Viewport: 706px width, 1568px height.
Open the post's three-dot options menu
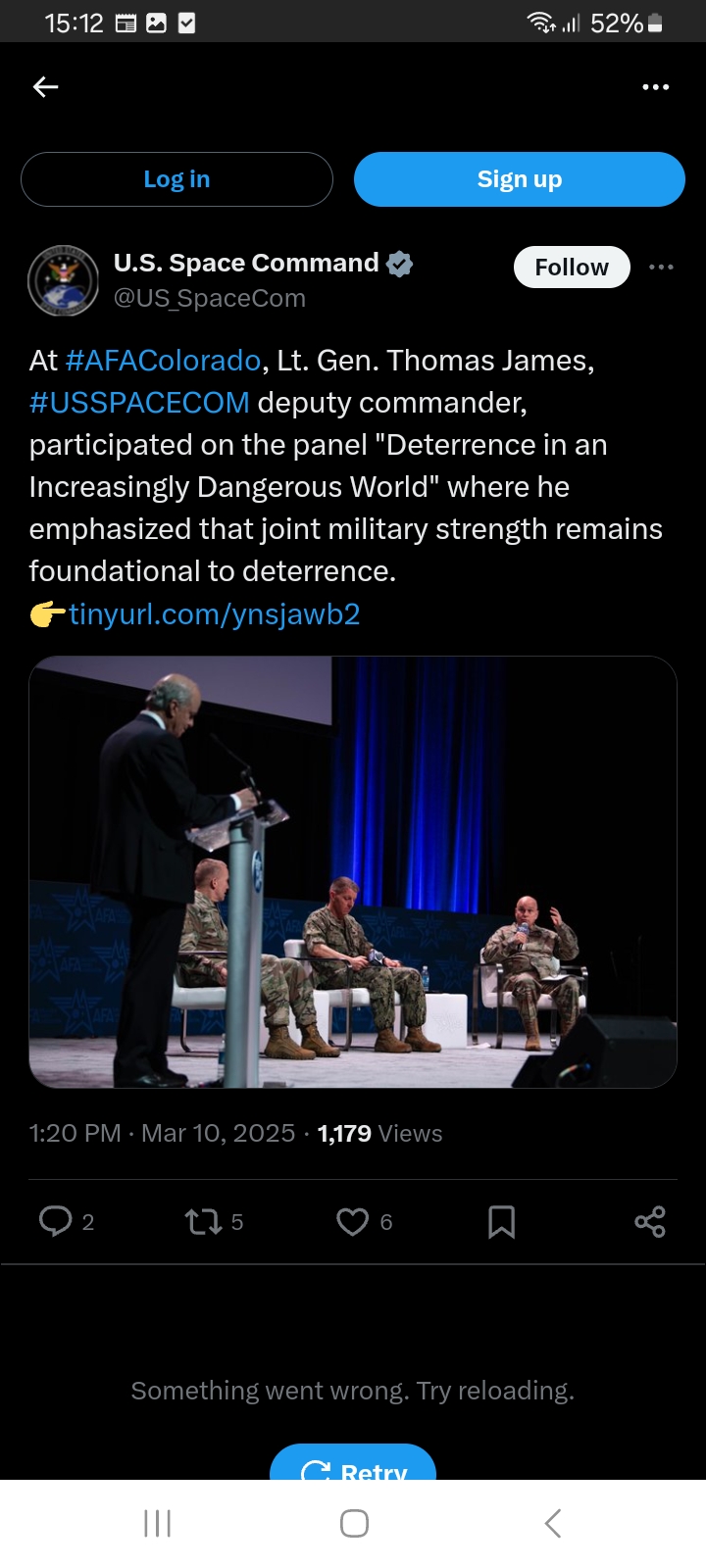(x=662, y=267)
